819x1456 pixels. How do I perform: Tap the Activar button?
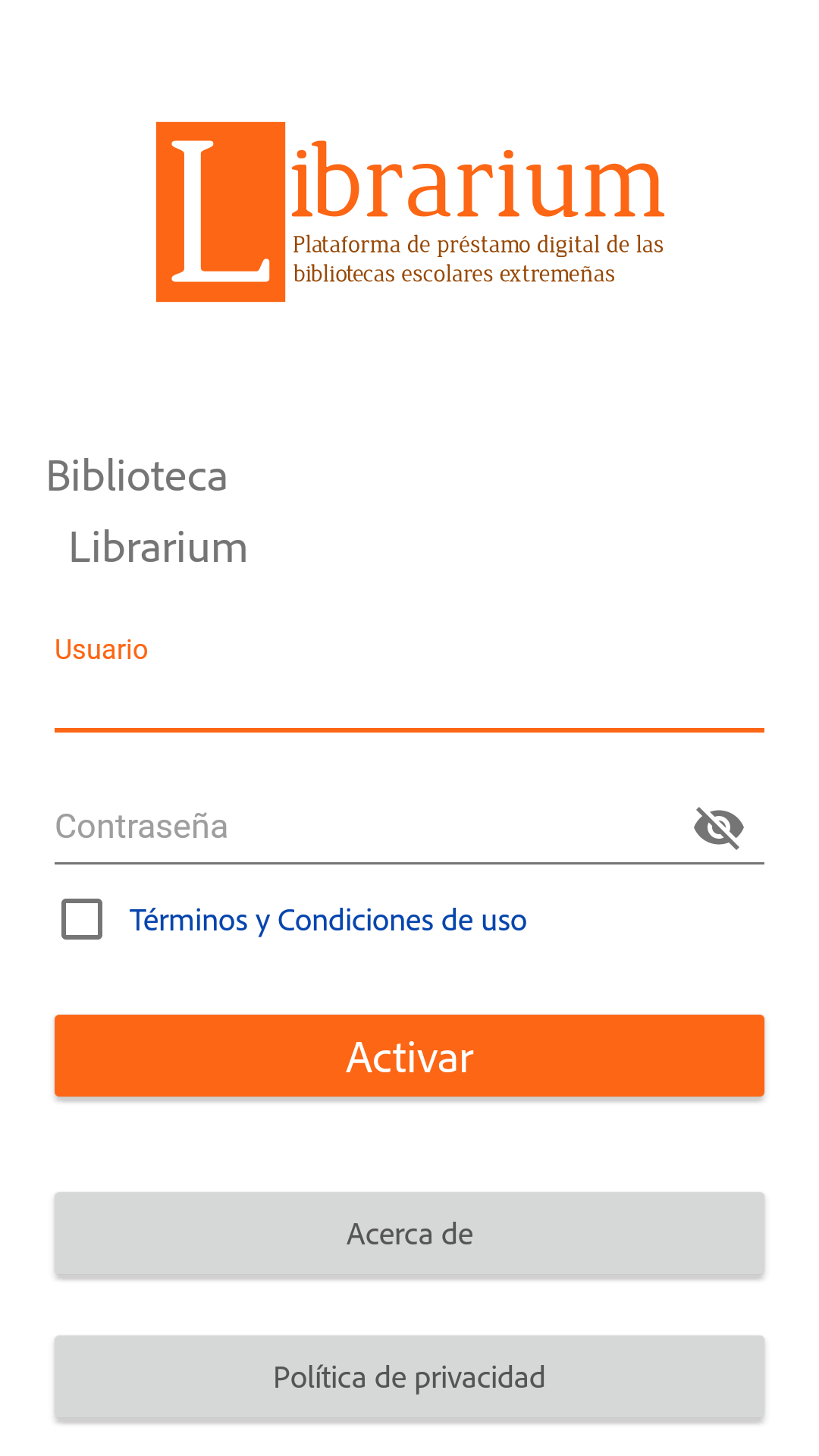coord(409,1056)
